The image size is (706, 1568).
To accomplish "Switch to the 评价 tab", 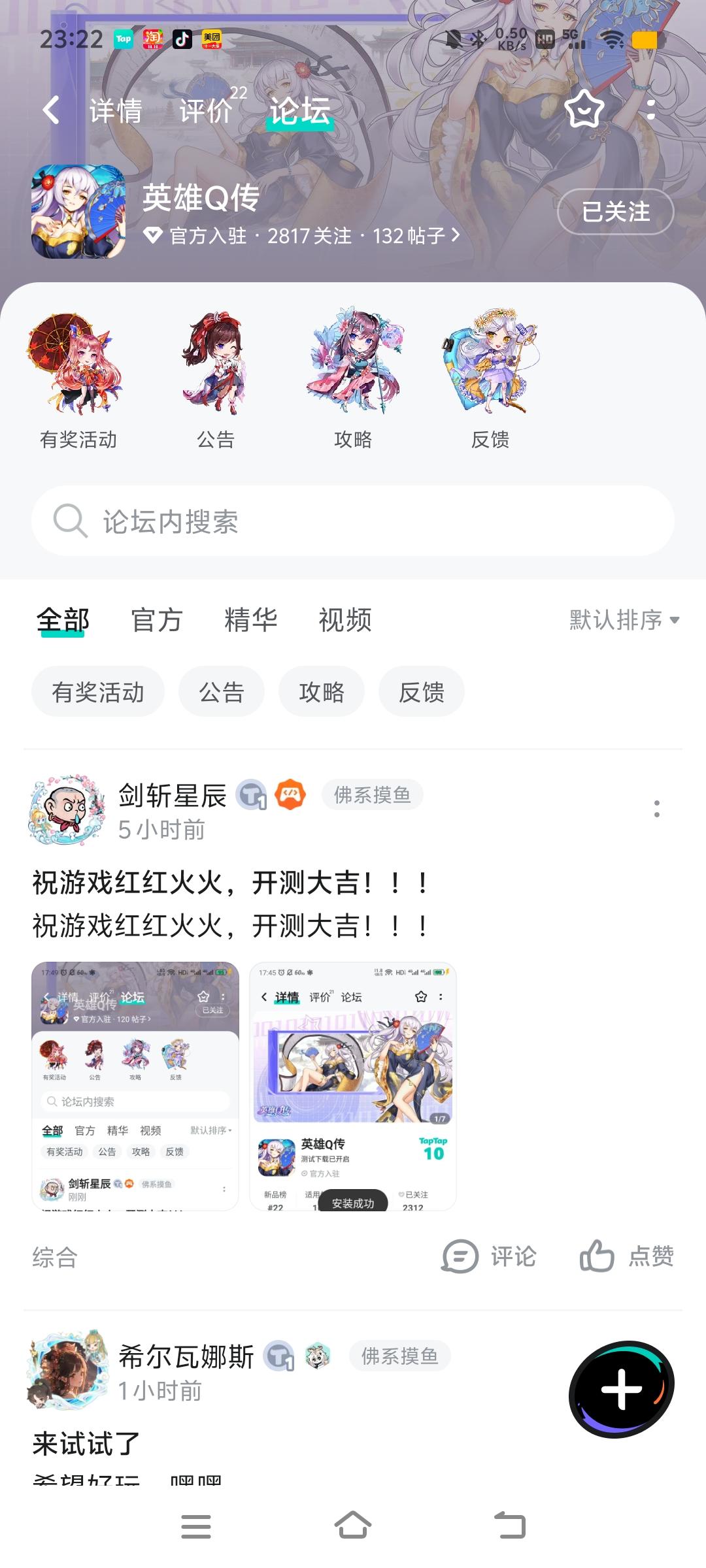I will point(207,110).
